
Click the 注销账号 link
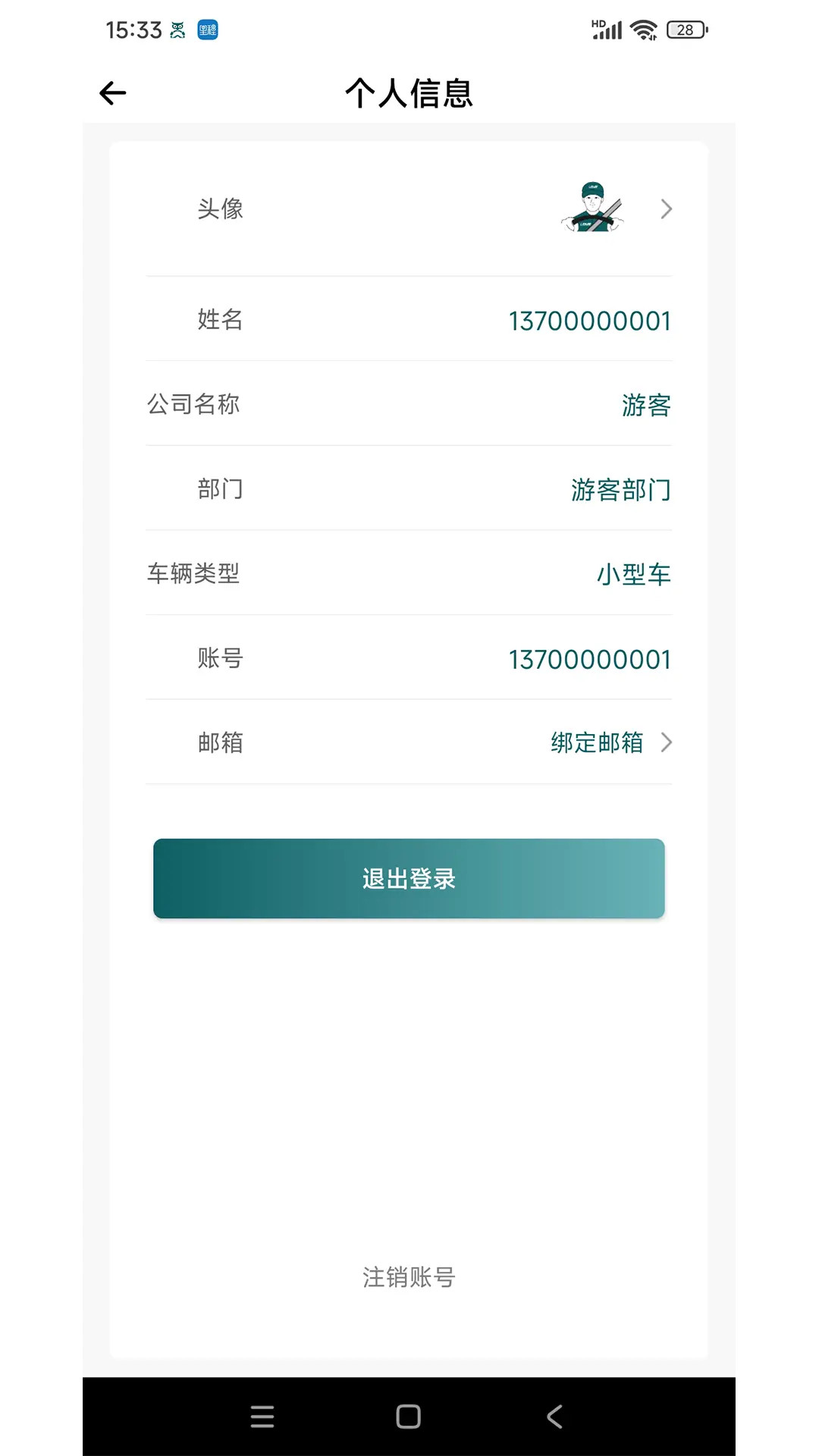(409, 1276)
